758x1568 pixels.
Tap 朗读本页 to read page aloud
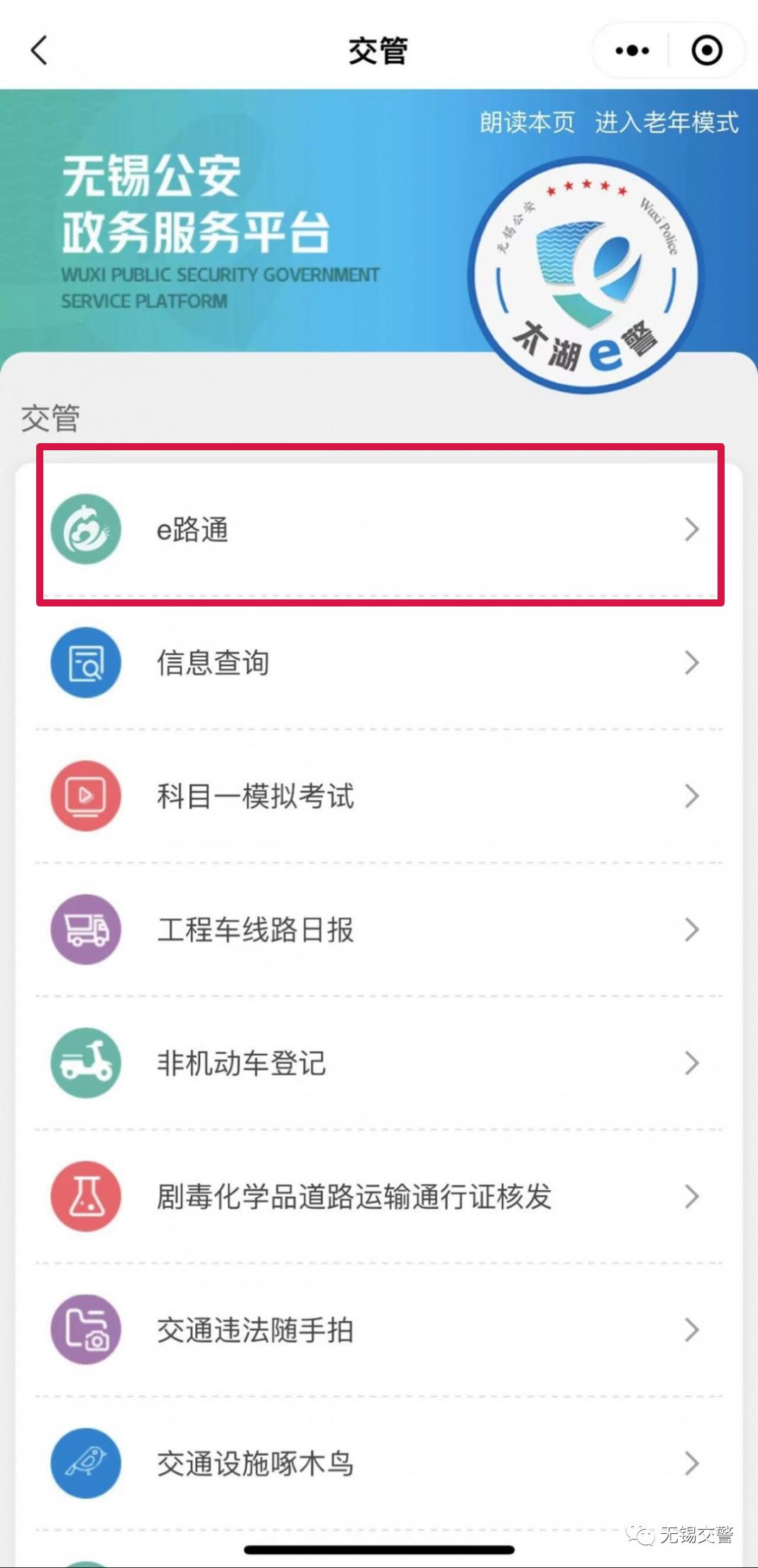click(x=527, y=122)
